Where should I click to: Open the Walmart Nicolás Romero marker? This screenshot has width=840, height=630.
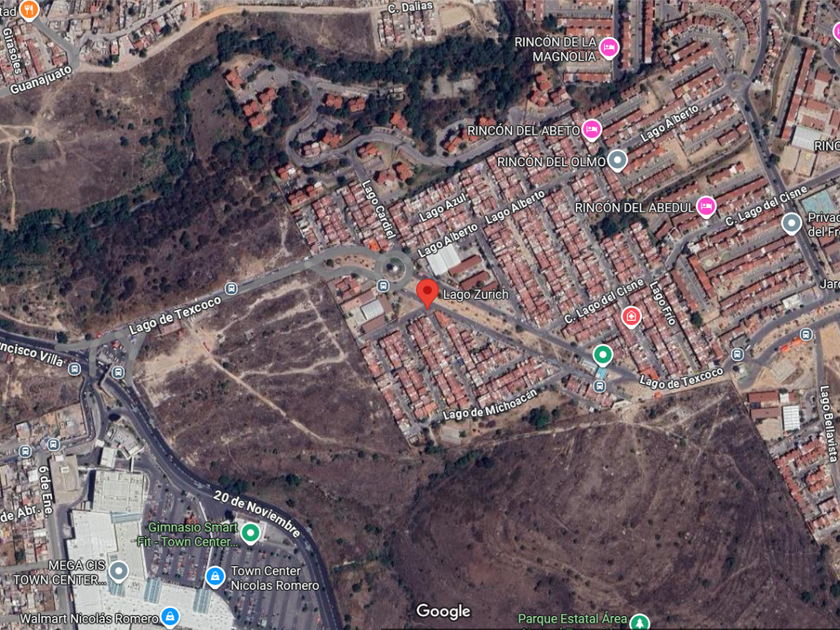tap(170, 617)
